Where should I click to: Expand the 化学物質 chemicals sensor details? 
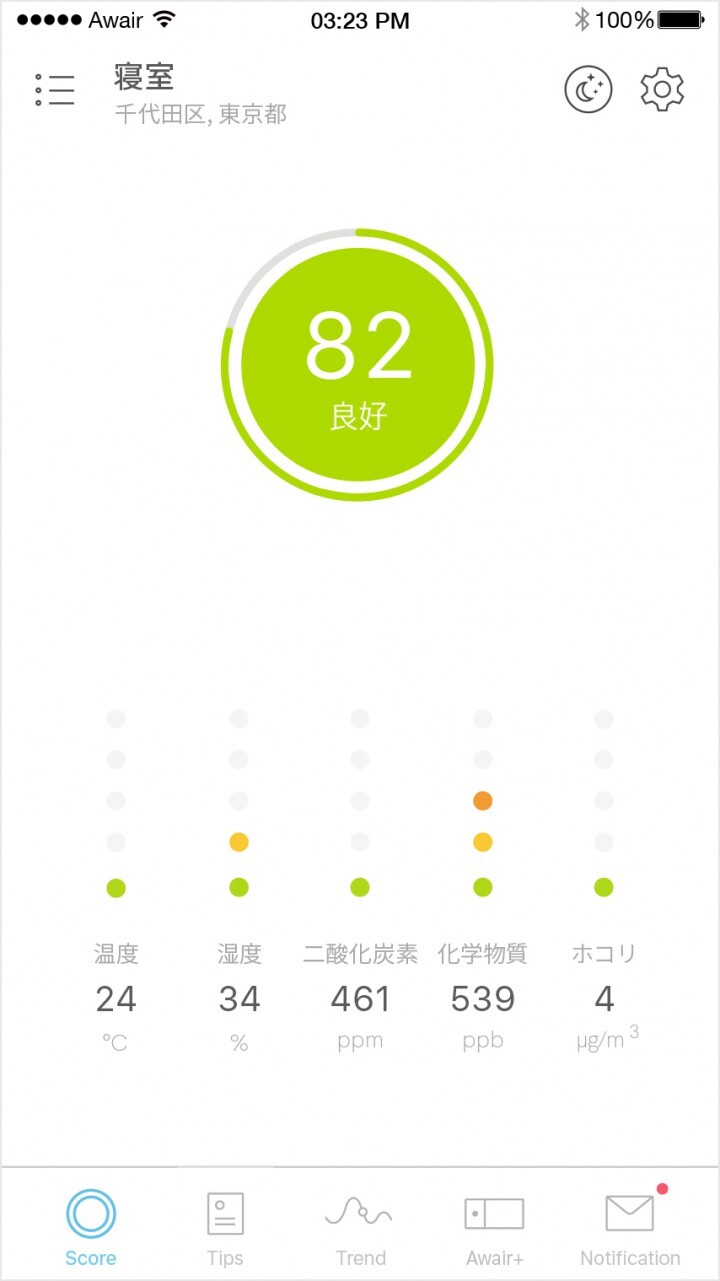pos(483,954)
